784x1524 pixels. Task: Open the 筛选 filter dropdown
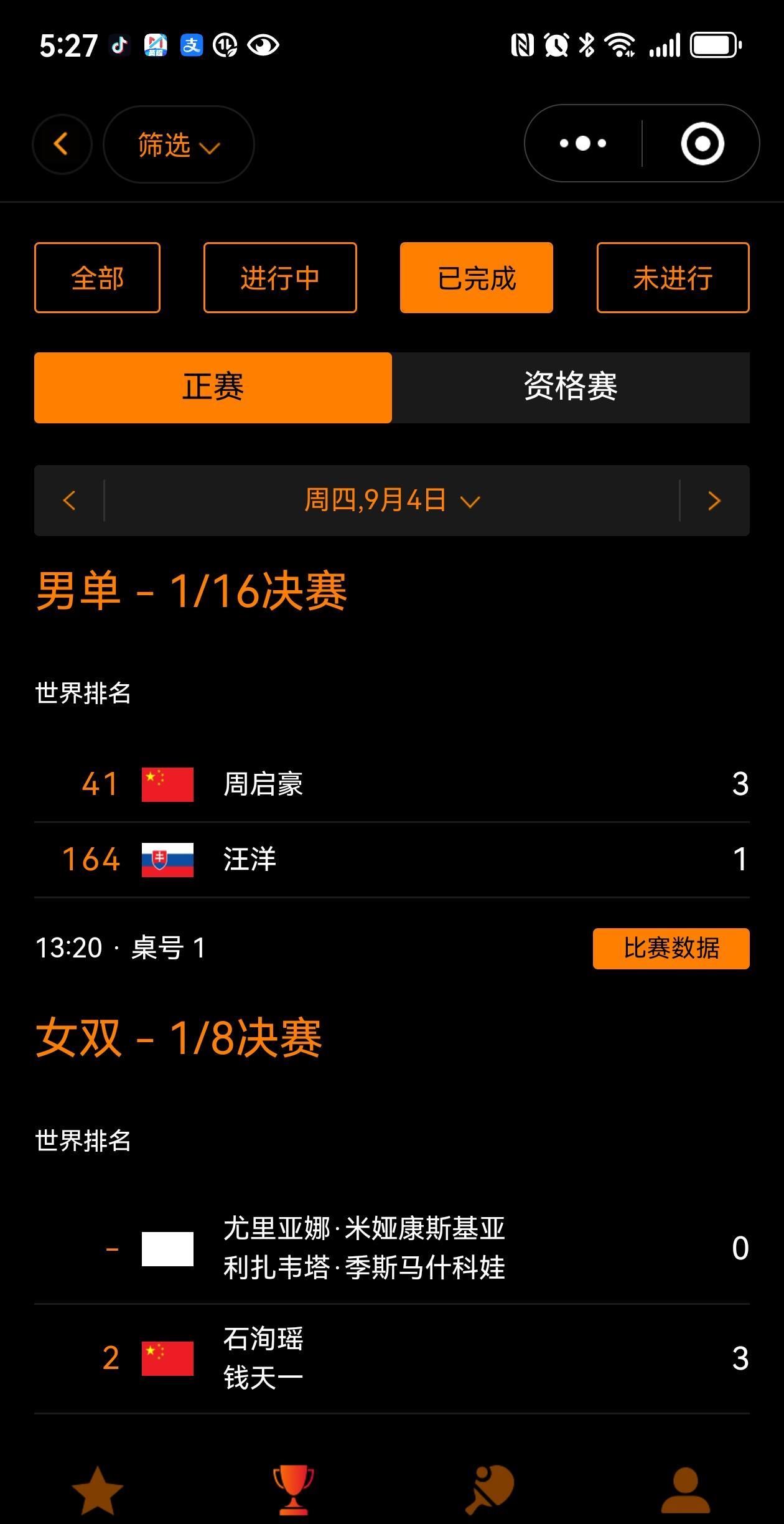[x=179, y=145]
